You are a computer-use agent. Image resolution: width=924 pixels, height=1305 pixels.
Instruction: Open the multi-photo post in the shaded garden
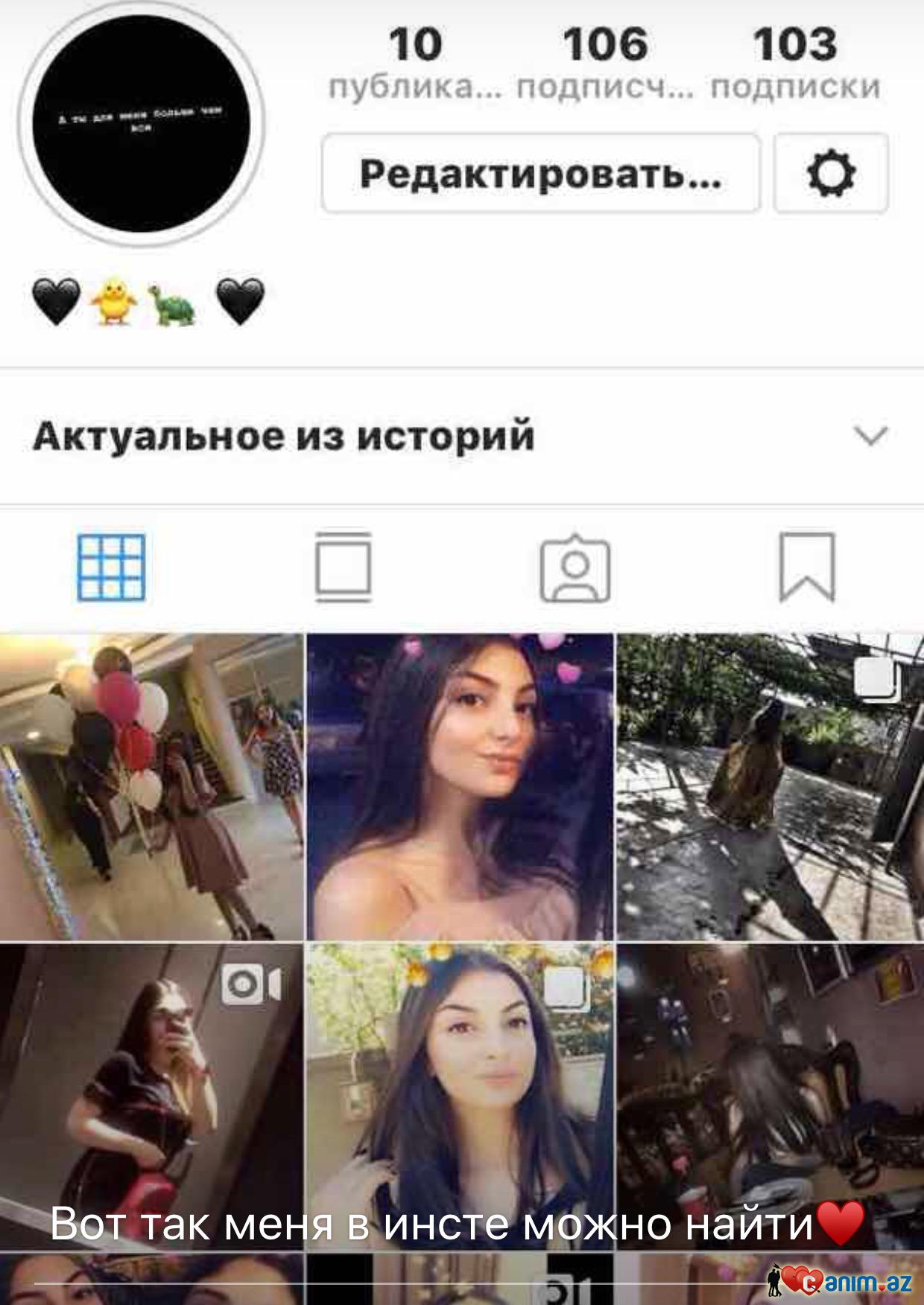770,786
